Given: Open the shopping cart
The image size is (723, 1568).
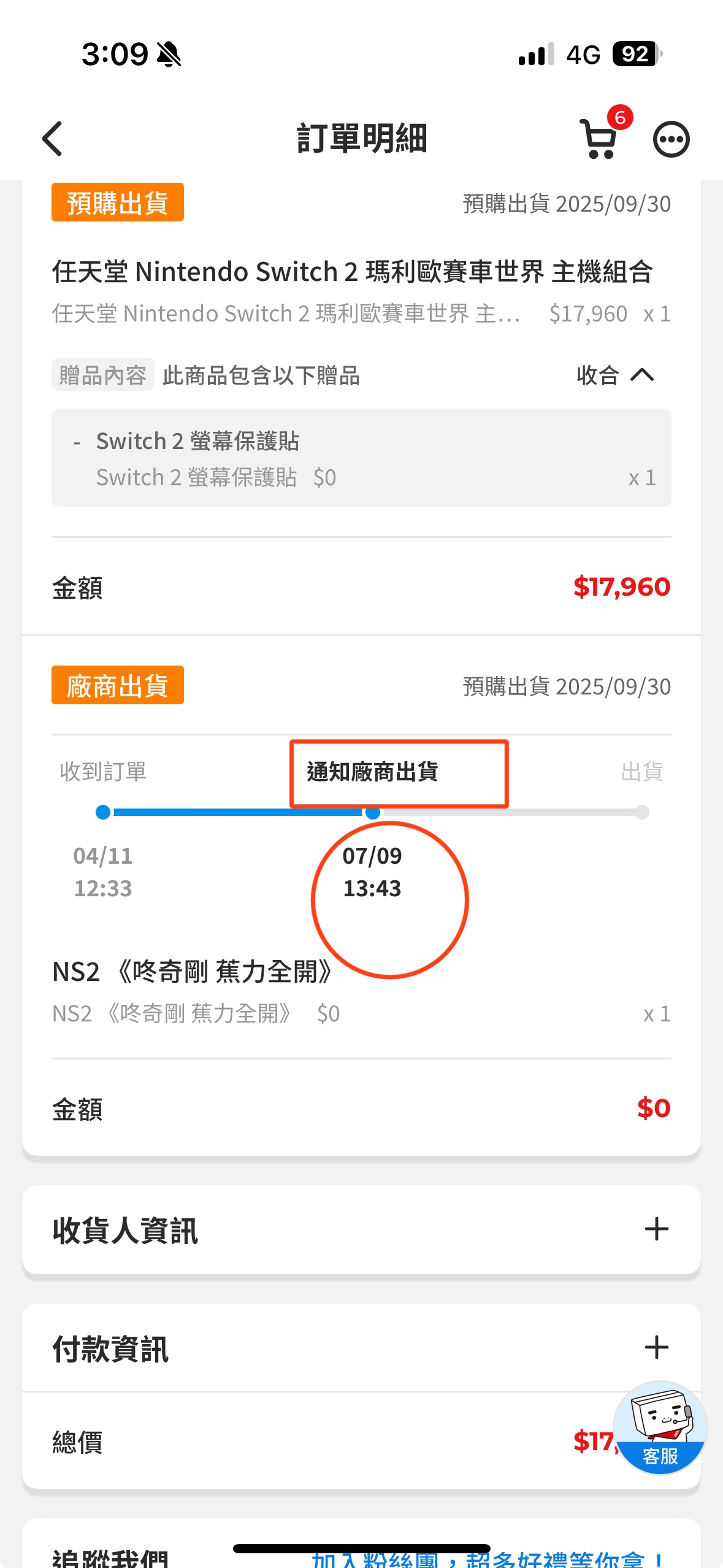Looking at the screenshot, I should [600, 138].
